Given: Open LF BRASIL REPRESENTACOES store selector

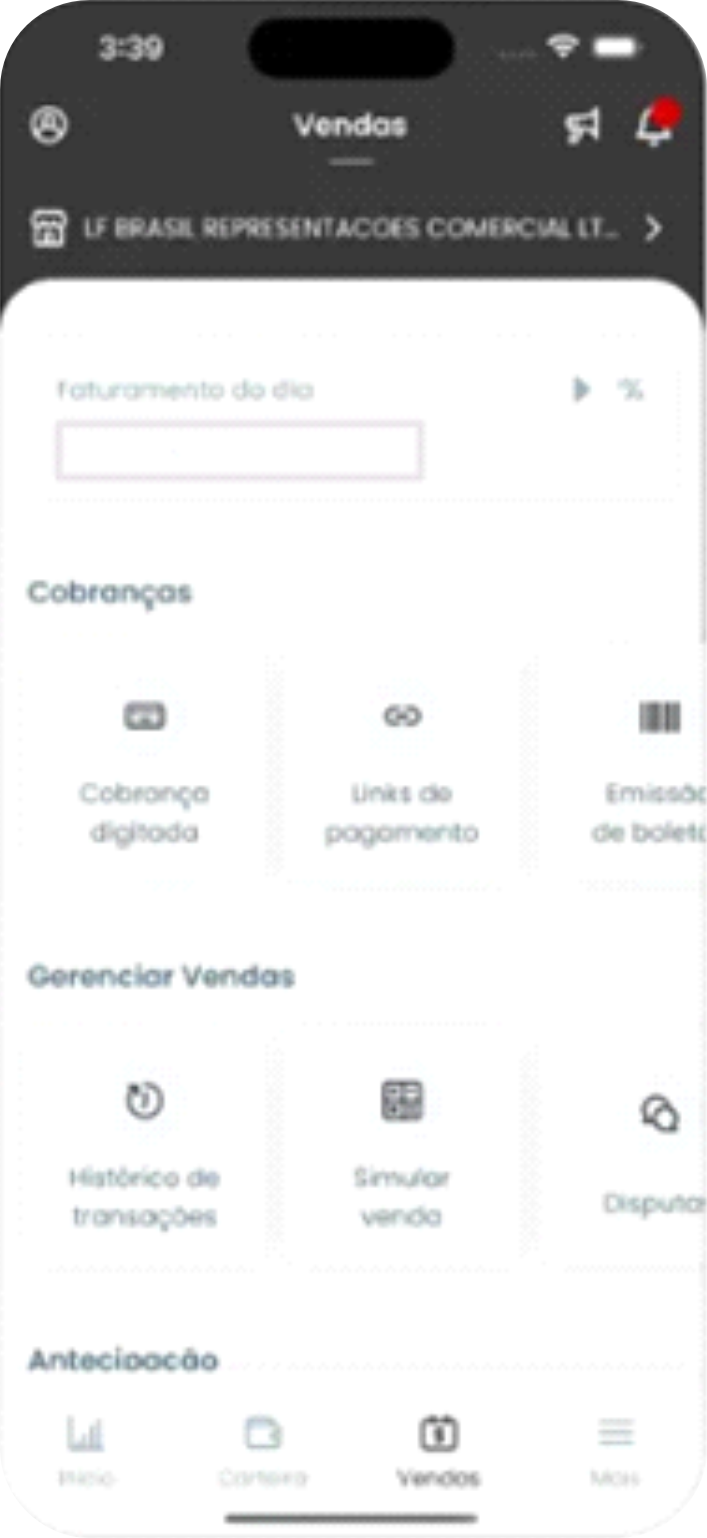Looking at the screenshot, I should point(352,229).
